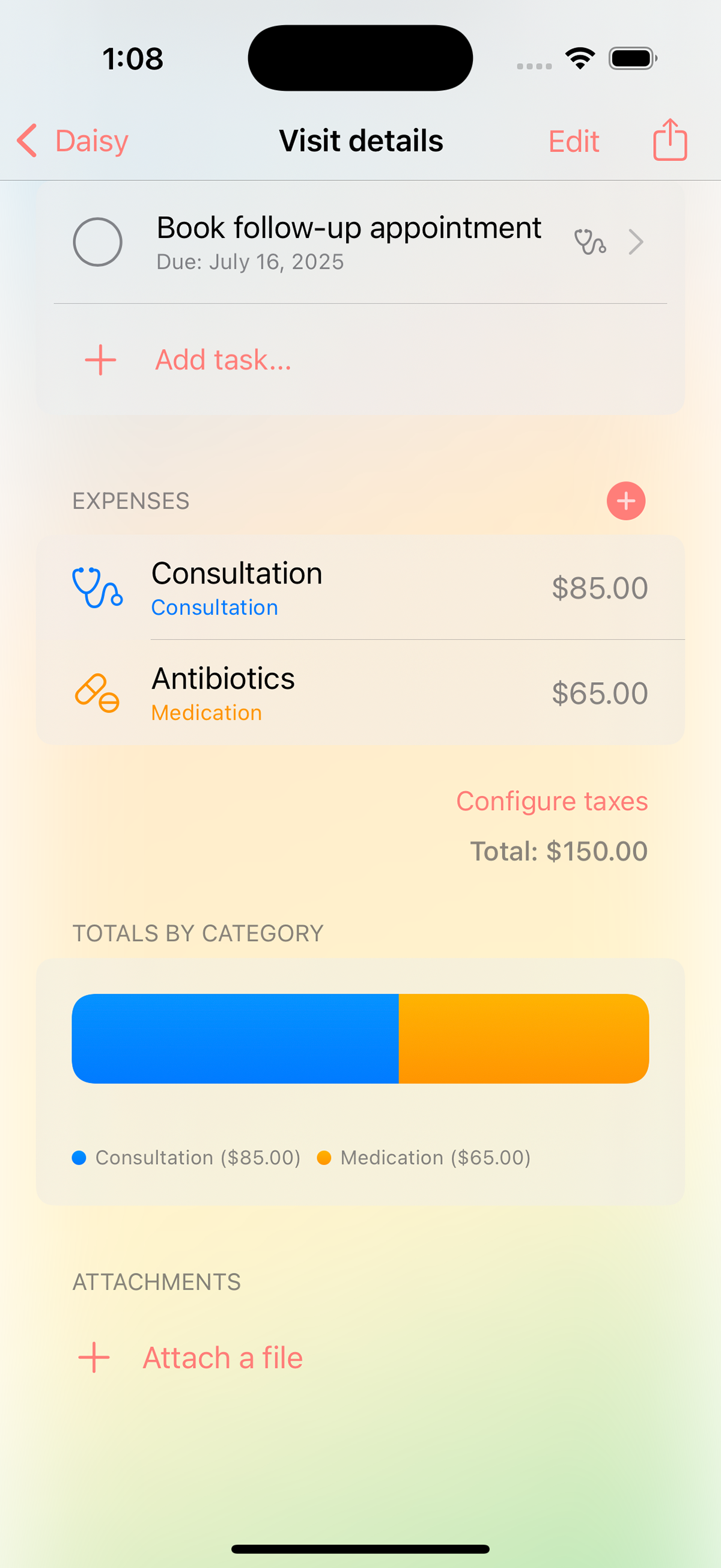This screenshot has height=1568, width=721.
Task: Tap Edit in the top bar
Action: coord(574,141)
